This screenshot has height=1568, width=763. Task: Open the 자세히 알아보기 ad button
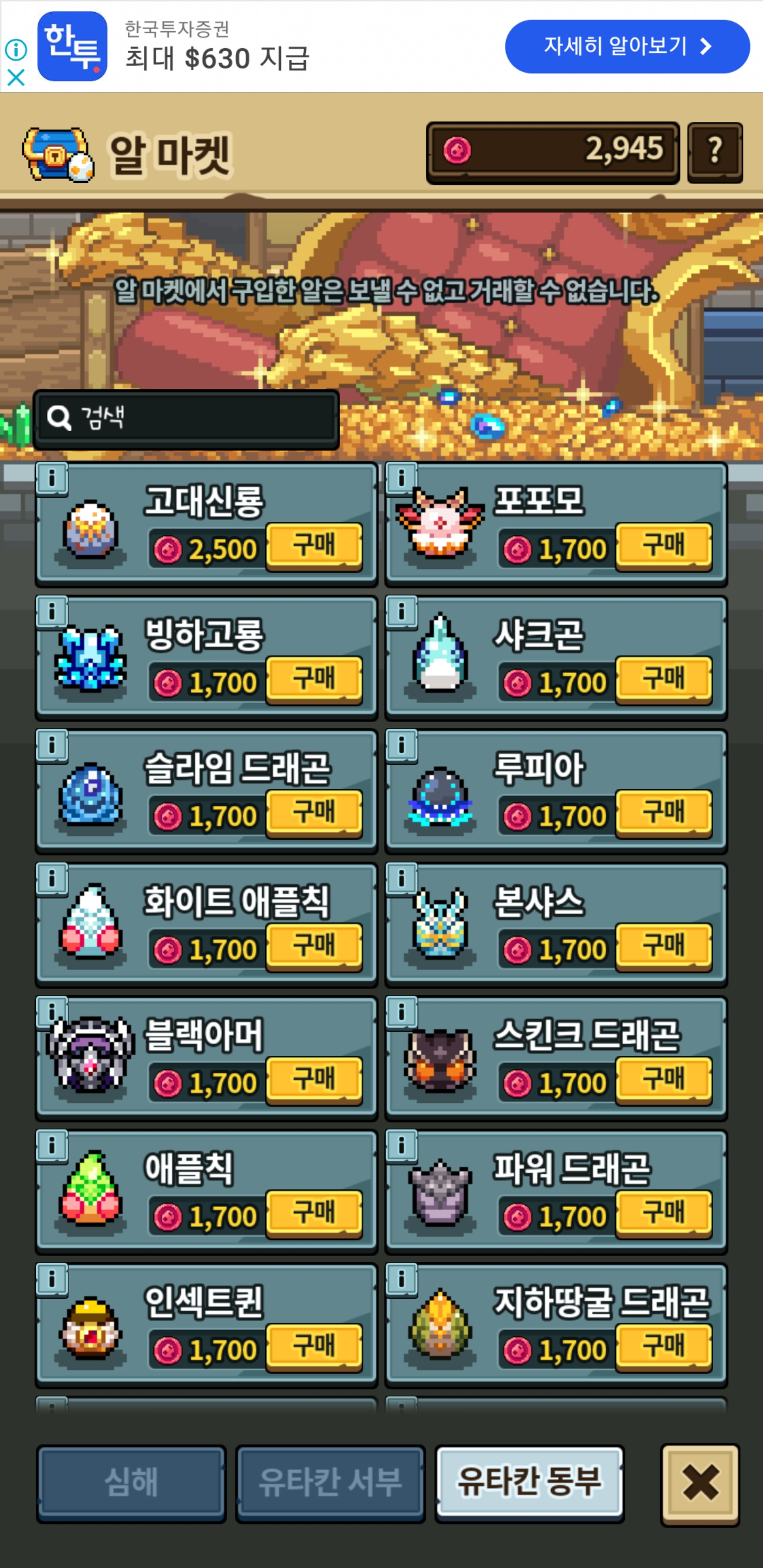(627, 46)
